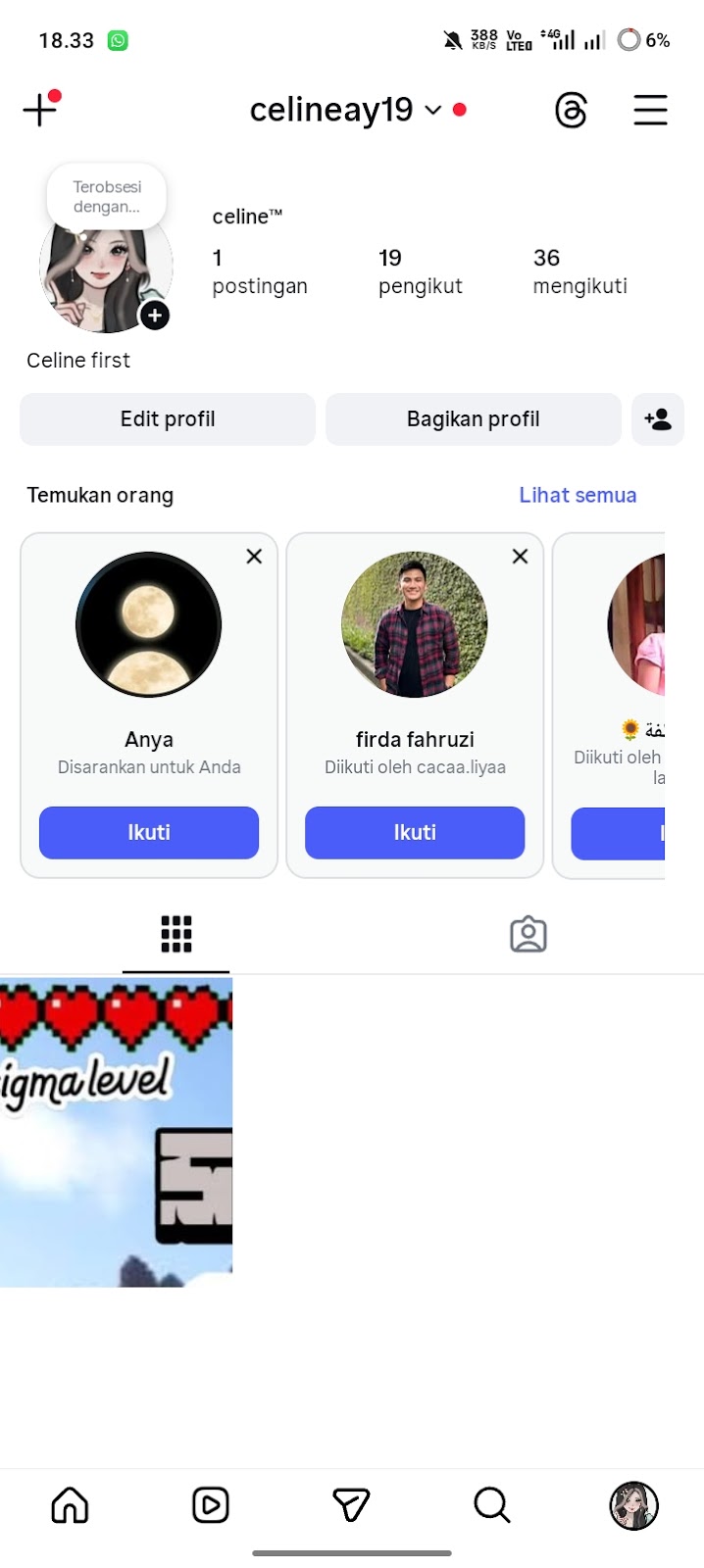Open the discover people icon button

[x=658, y=419]
